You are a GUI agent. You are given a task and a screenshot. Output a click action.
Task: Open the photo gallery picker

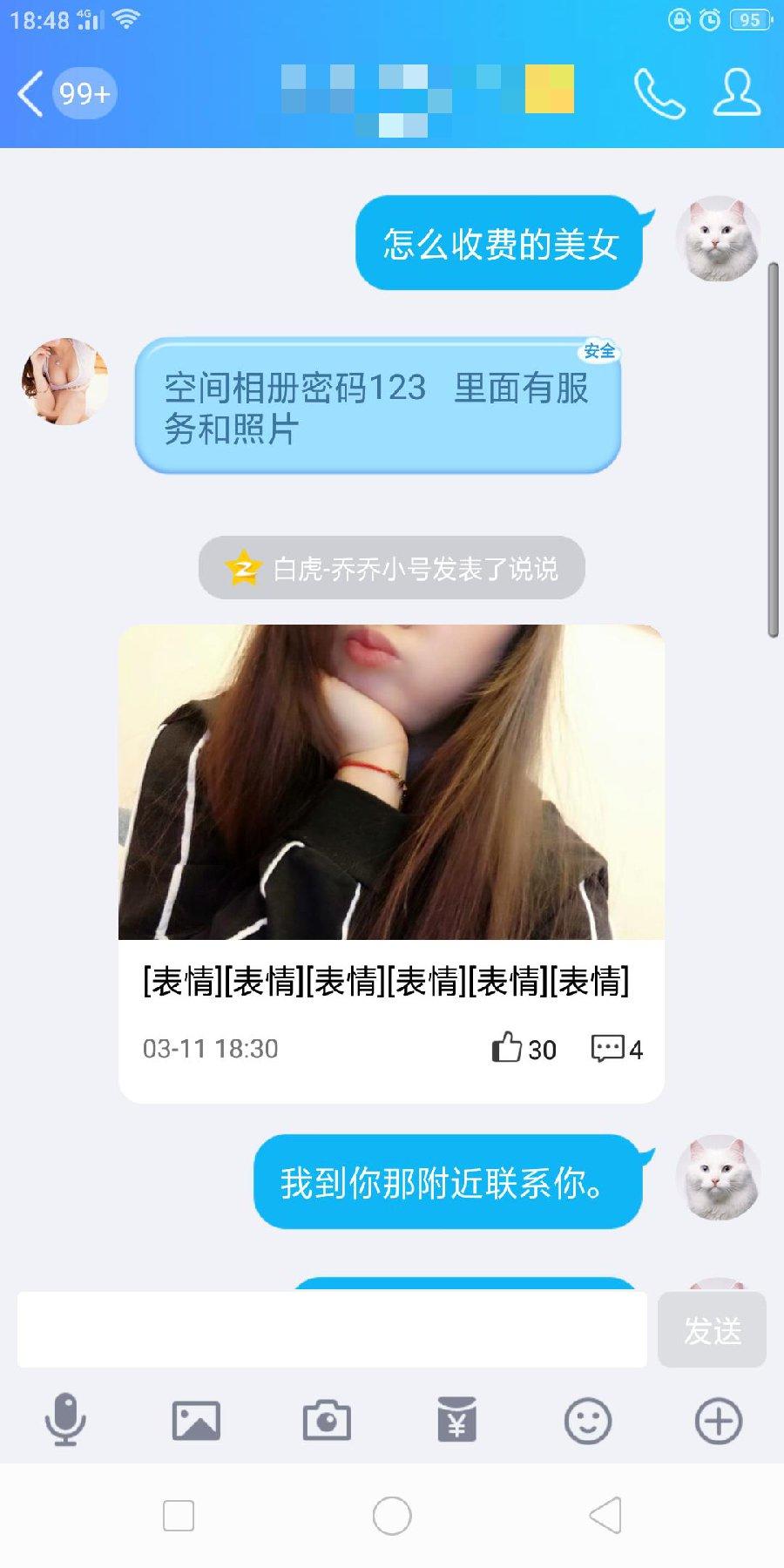tap(196, 1421)
